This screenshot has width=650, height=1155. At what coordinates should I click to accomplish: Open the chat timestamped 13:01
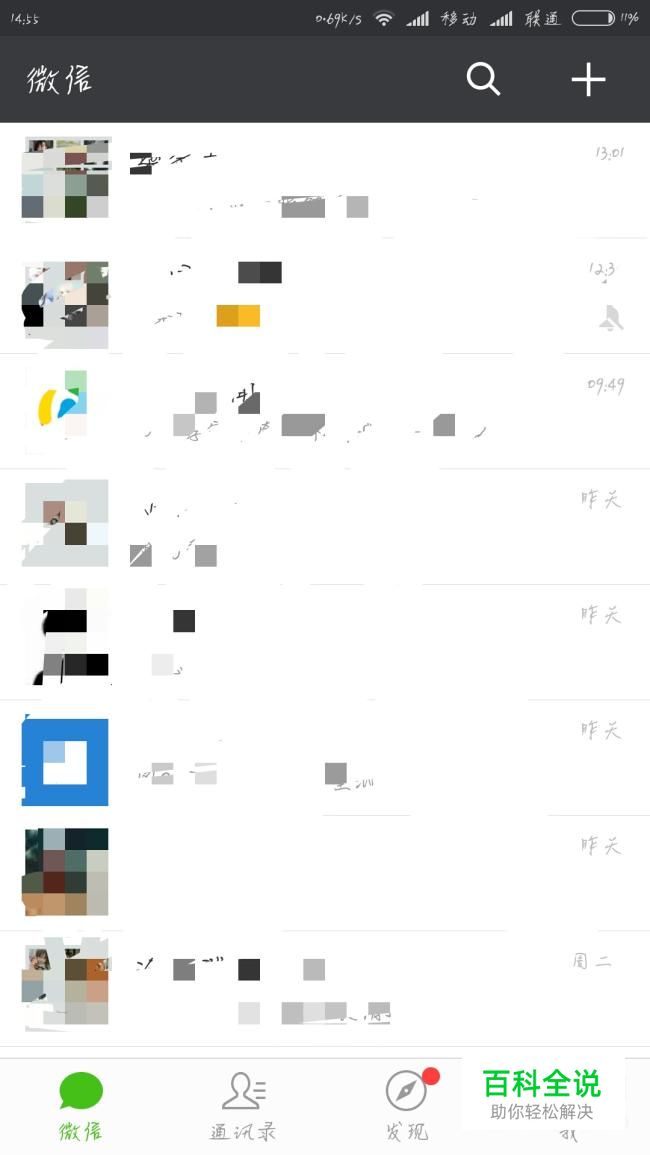pyautogui.click(x=325, y=180)
